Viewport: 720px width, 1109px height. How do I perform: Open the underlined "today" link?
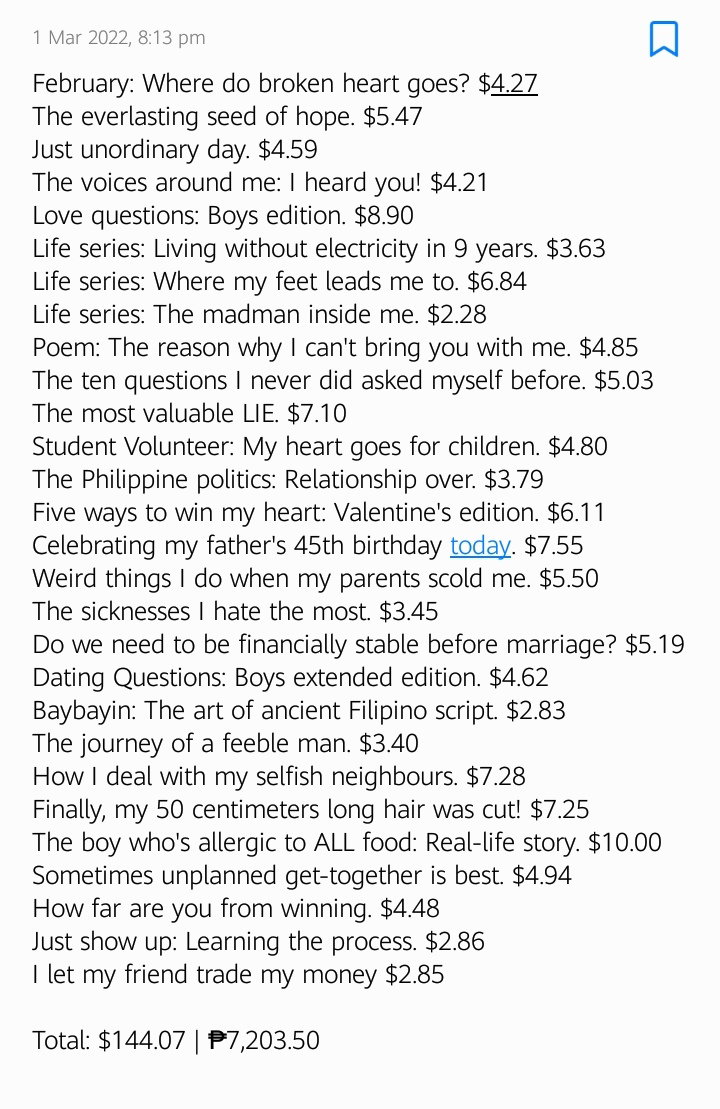(480, 545)
